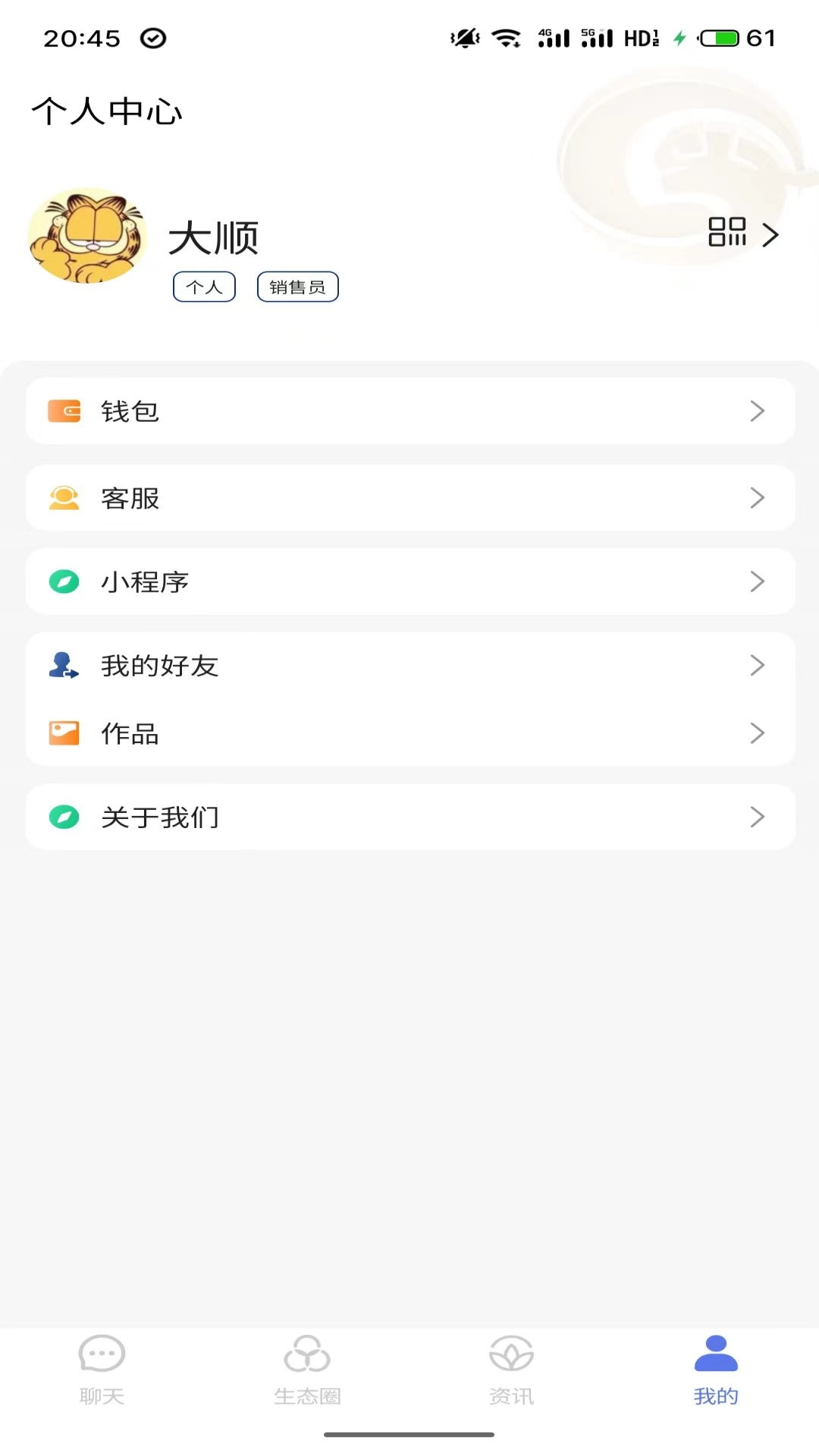
Task: Open 我的好友 list entry
Action: tap(409, 665)
